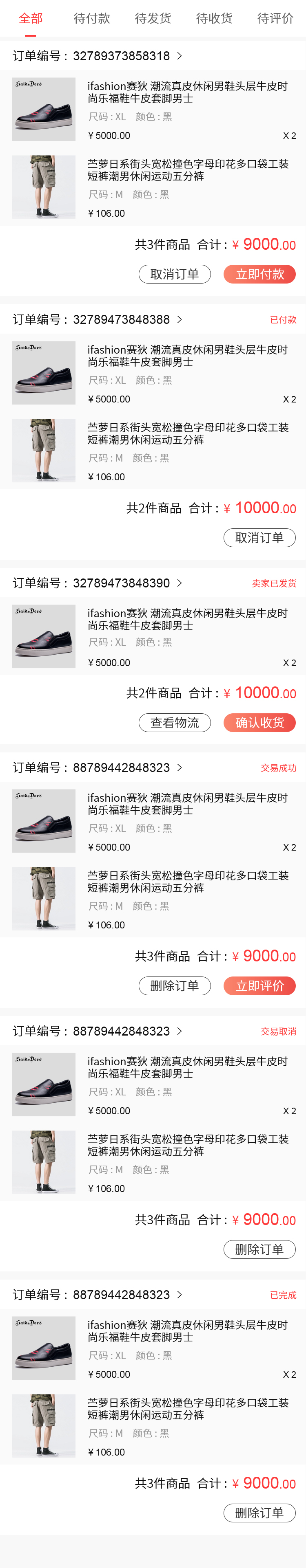Open the order number marked 交易成功
The width and height of the screenshot is (306, 1568).
point(98,768)
